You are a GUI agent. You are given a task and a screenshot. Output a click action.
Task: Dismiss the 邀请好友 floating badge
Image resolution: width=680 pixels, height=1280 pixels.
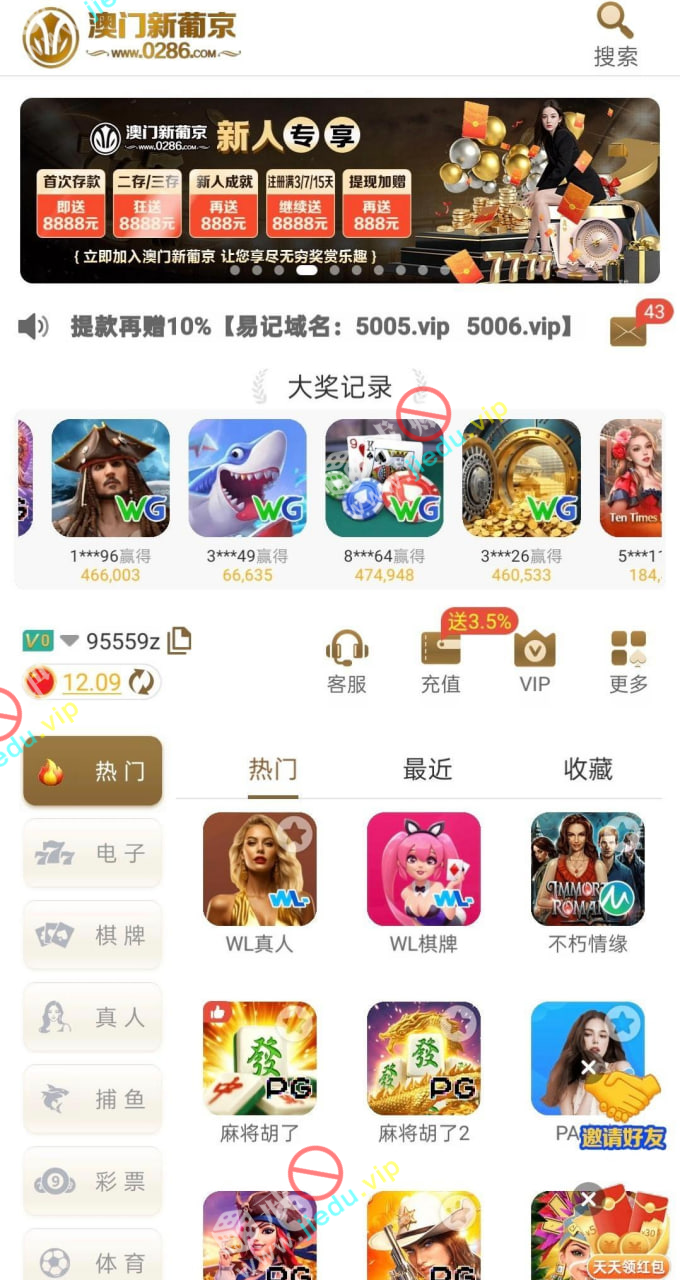coord(588,1068)
